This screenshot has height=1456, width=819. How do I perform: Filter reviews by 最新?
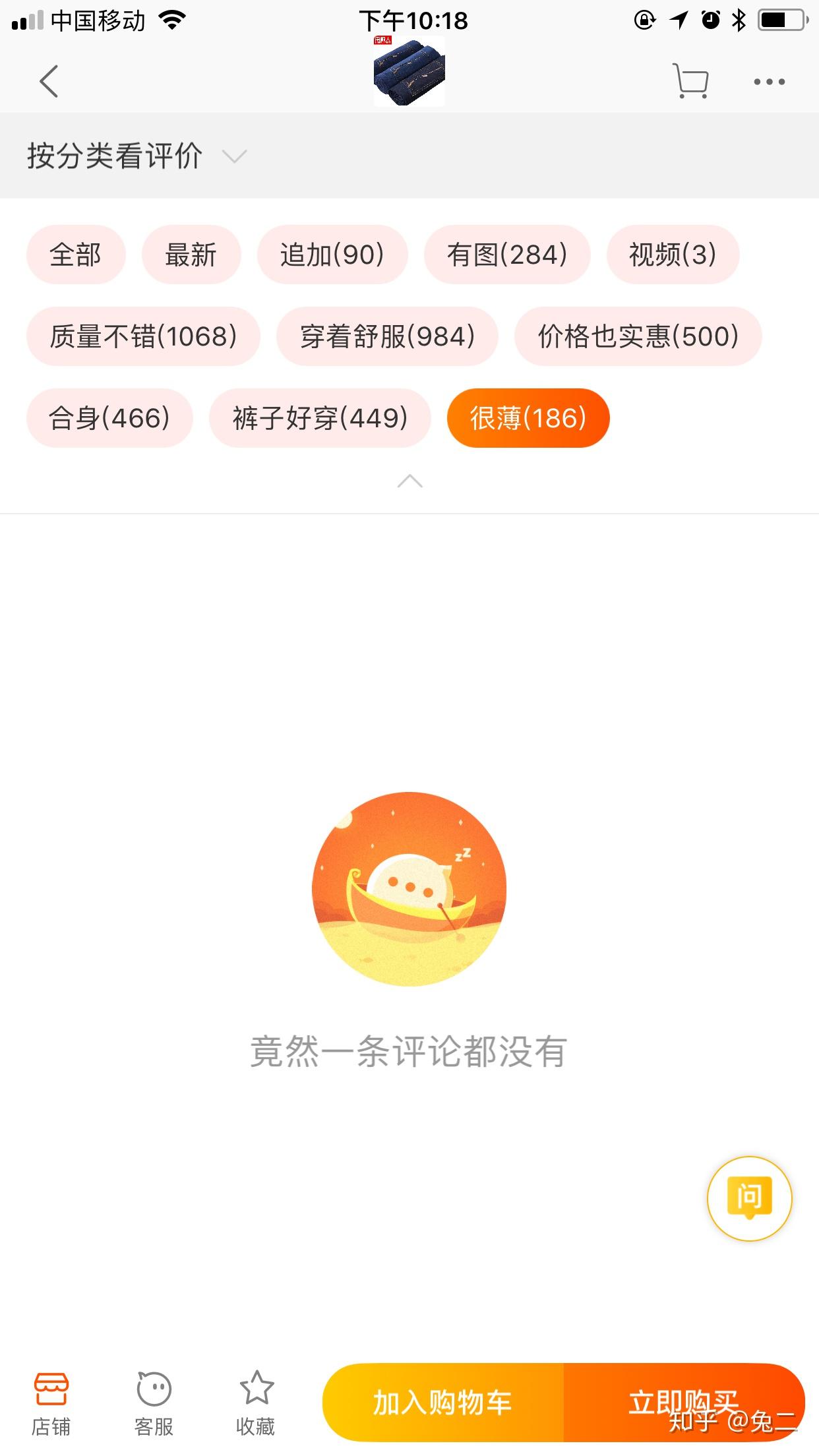(x=191, y=255)
